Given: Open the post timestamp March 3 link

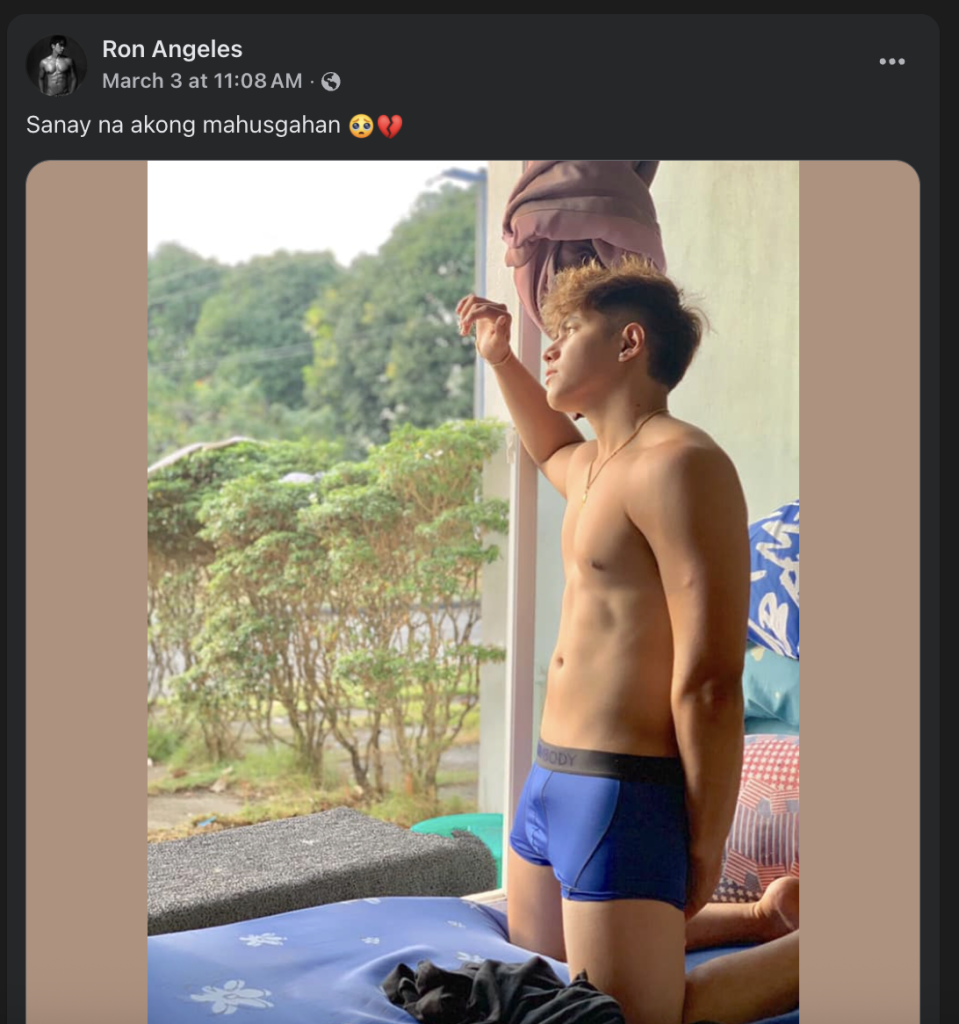Looking at the screenshot, I should point(201,81).
